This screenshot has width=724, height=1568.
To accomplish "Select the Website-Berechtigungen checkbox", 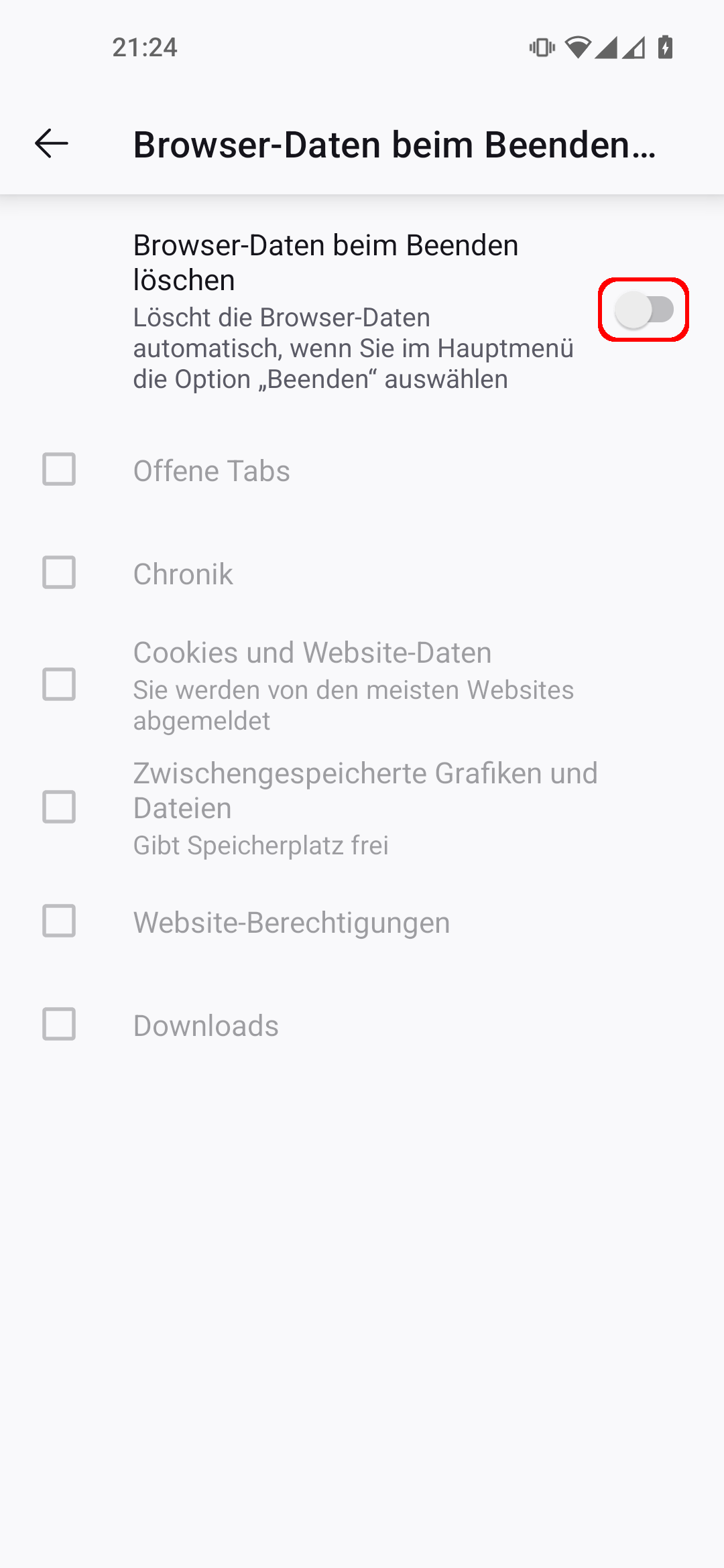I will (x=59, y=921).
